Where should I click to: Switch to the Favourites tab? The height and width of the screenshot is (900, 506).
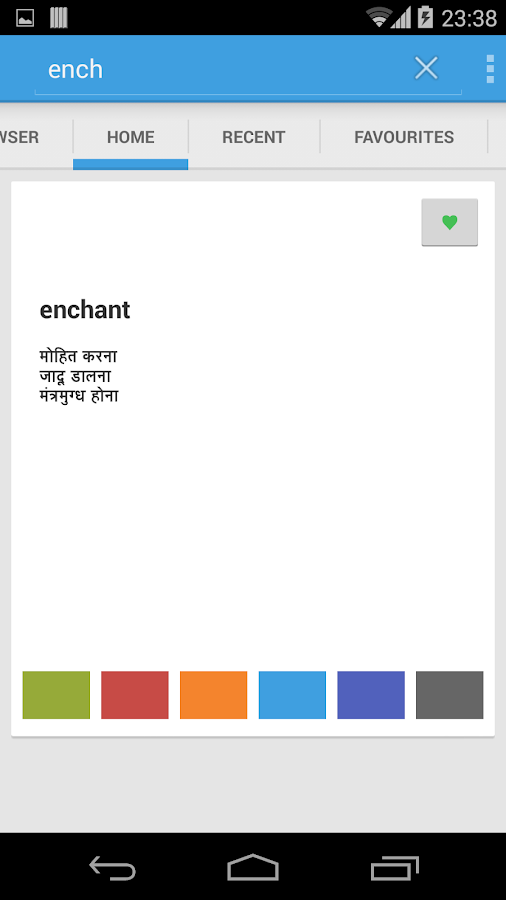coord(404,137)
